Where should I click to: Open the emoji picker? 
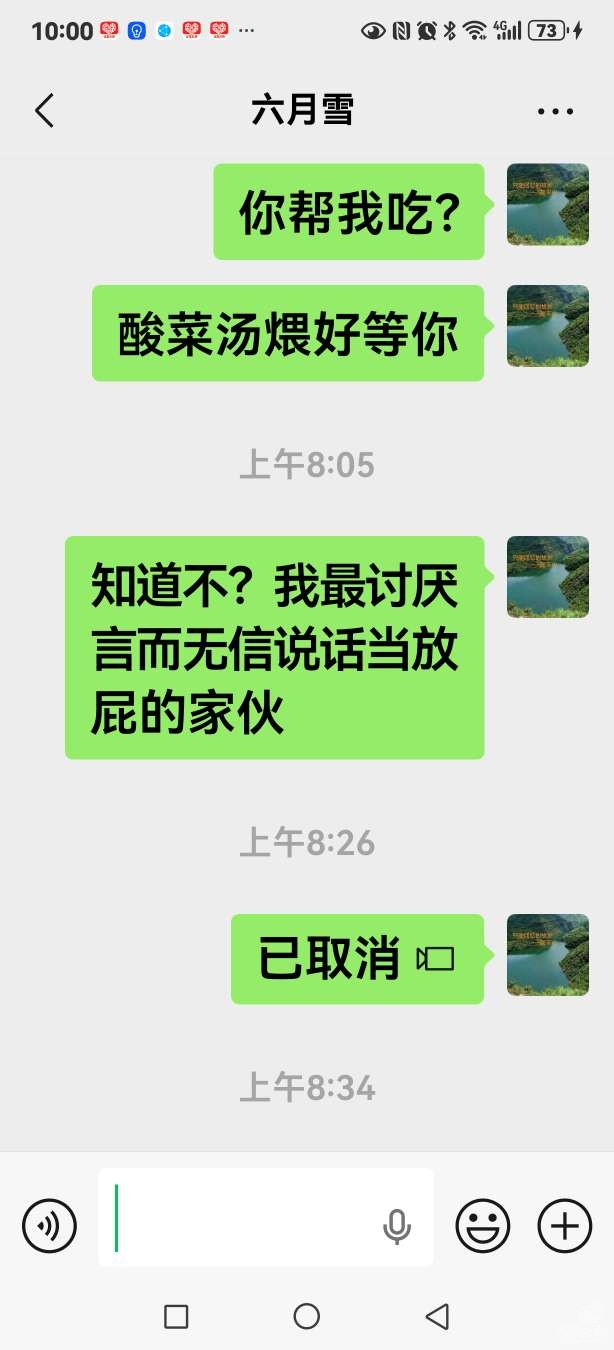(x=483, y=1224)
